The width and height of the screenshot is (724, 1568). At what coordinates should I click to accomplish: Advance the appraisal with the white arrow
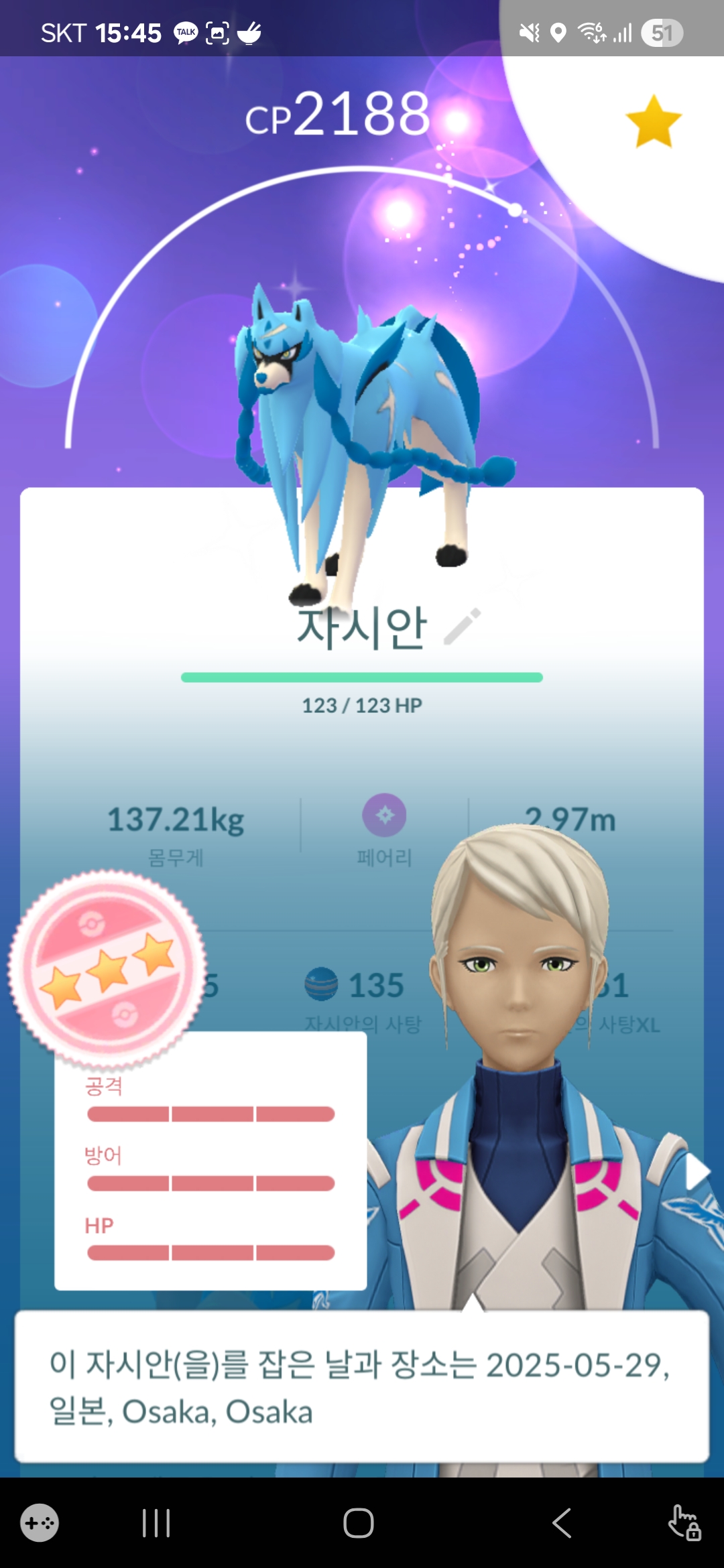pyautogui.click(x=697, y=1173)
